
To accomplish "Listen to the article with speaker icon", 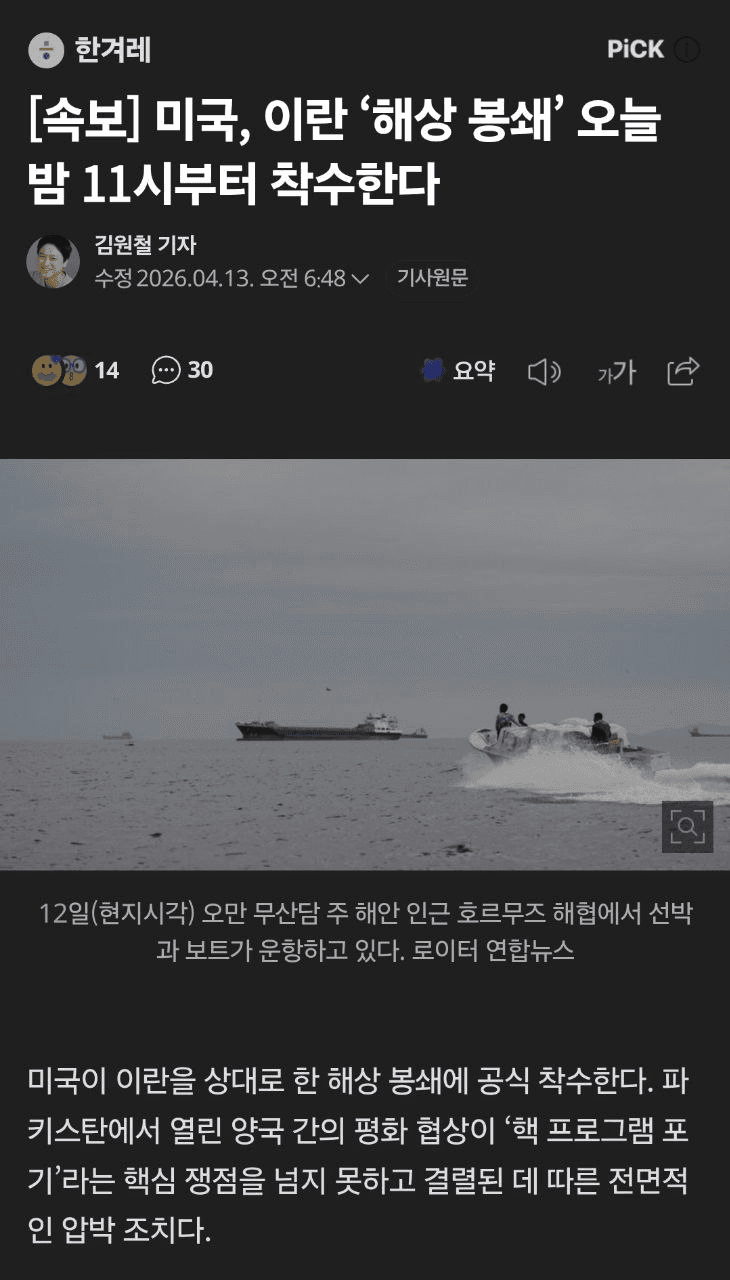I will [544, 372].
